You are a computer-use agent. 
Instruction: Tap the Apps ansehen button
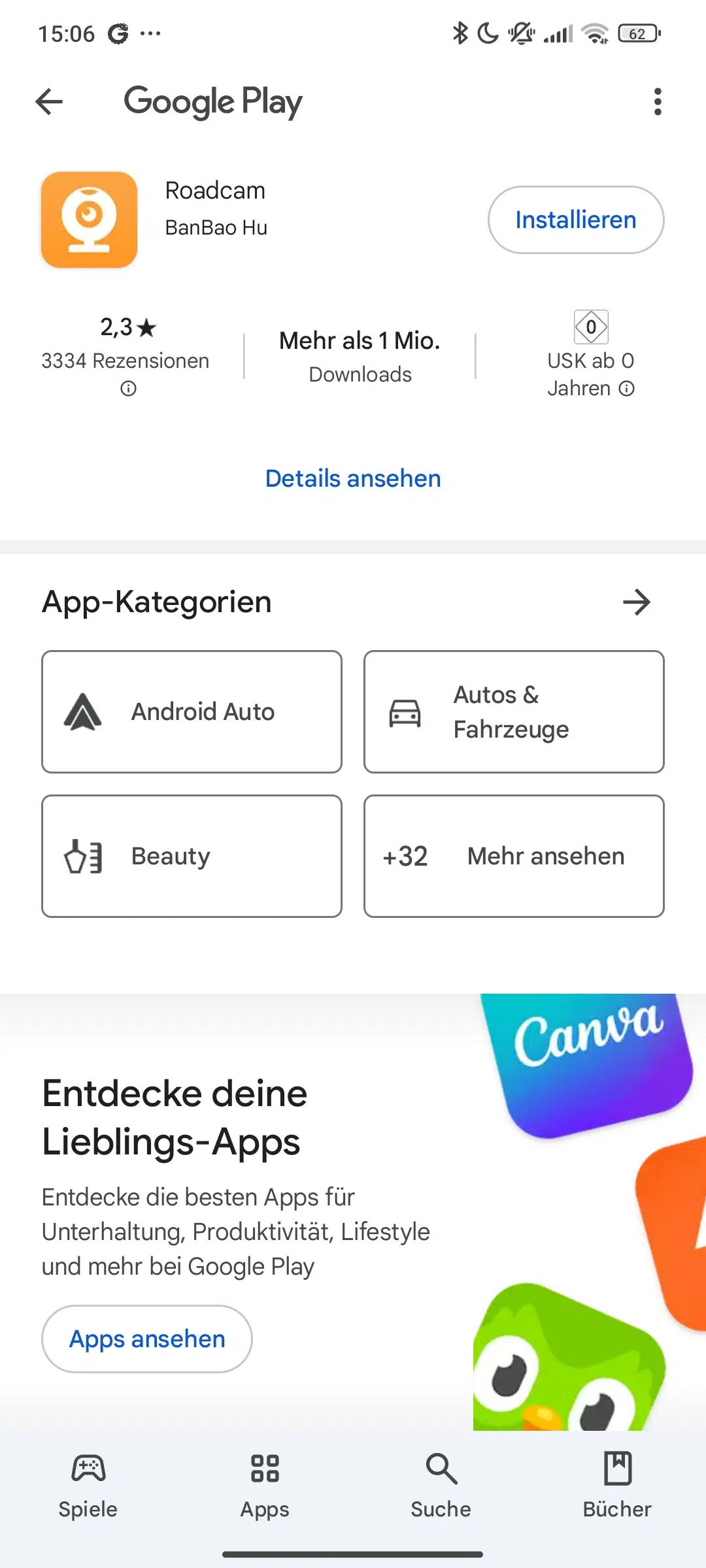click(147, 1339)
